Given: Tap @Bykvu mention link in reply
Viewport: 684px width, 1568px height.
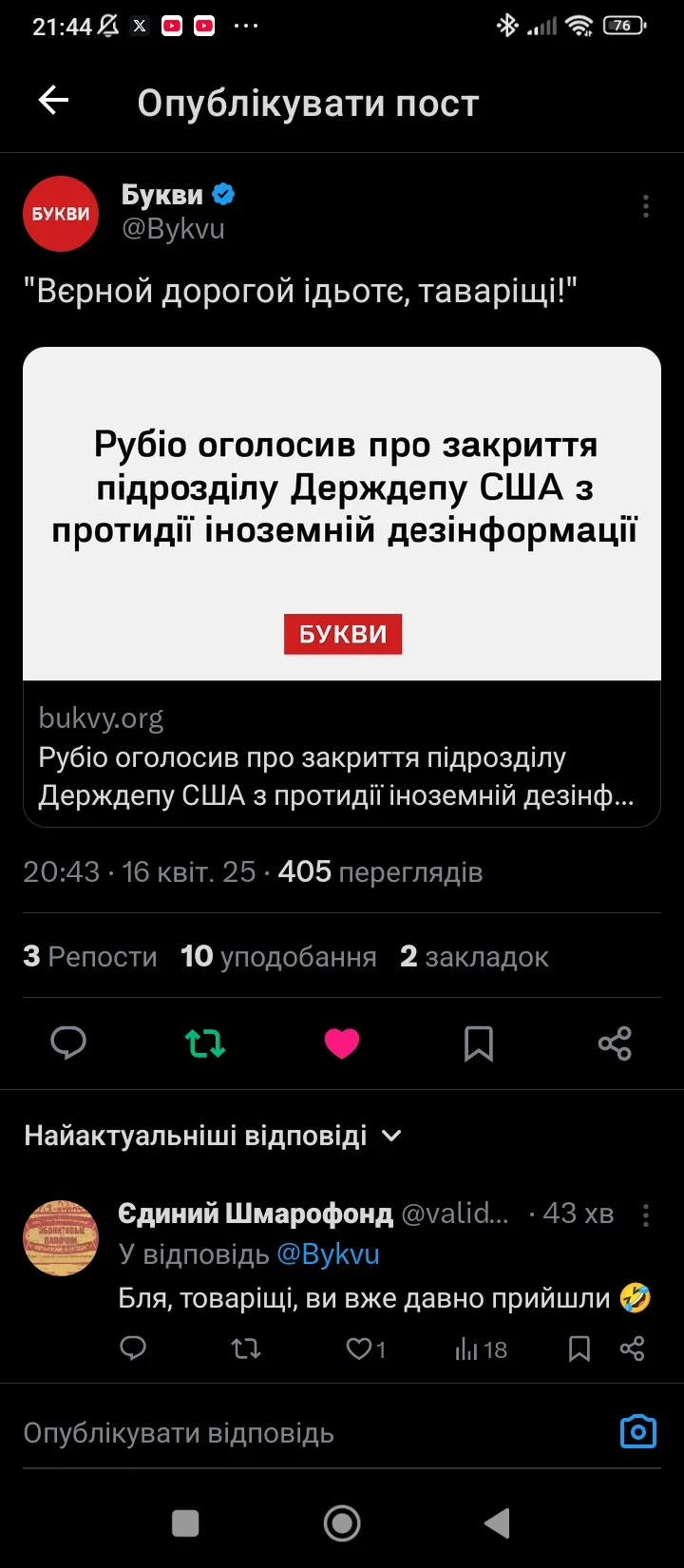Looking at the screenshot, I should click(x=328, y=1254).
